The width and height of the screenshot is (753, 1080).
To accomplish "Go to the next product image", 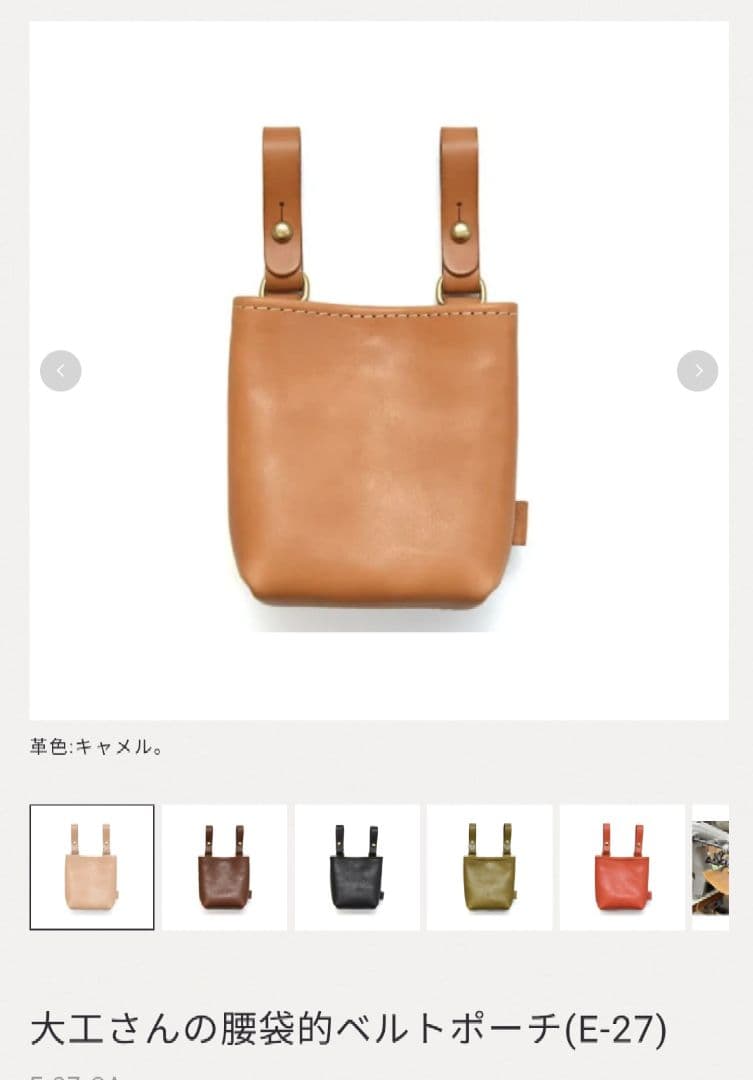I will [697, 371].
